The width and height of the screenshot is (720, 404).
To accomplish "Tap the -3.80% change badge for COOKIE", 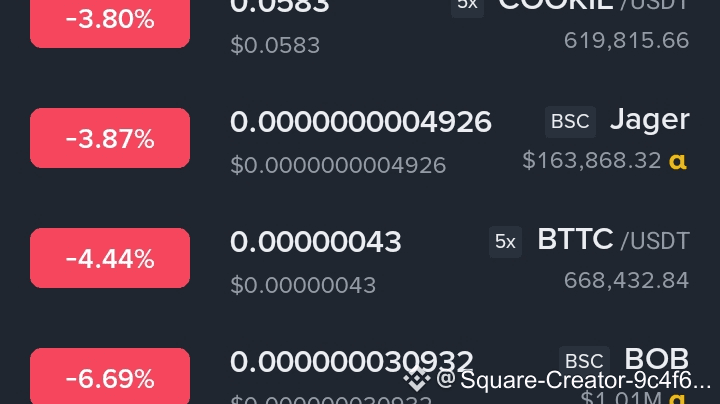I will pyautogui.click(x=110, y=20).
